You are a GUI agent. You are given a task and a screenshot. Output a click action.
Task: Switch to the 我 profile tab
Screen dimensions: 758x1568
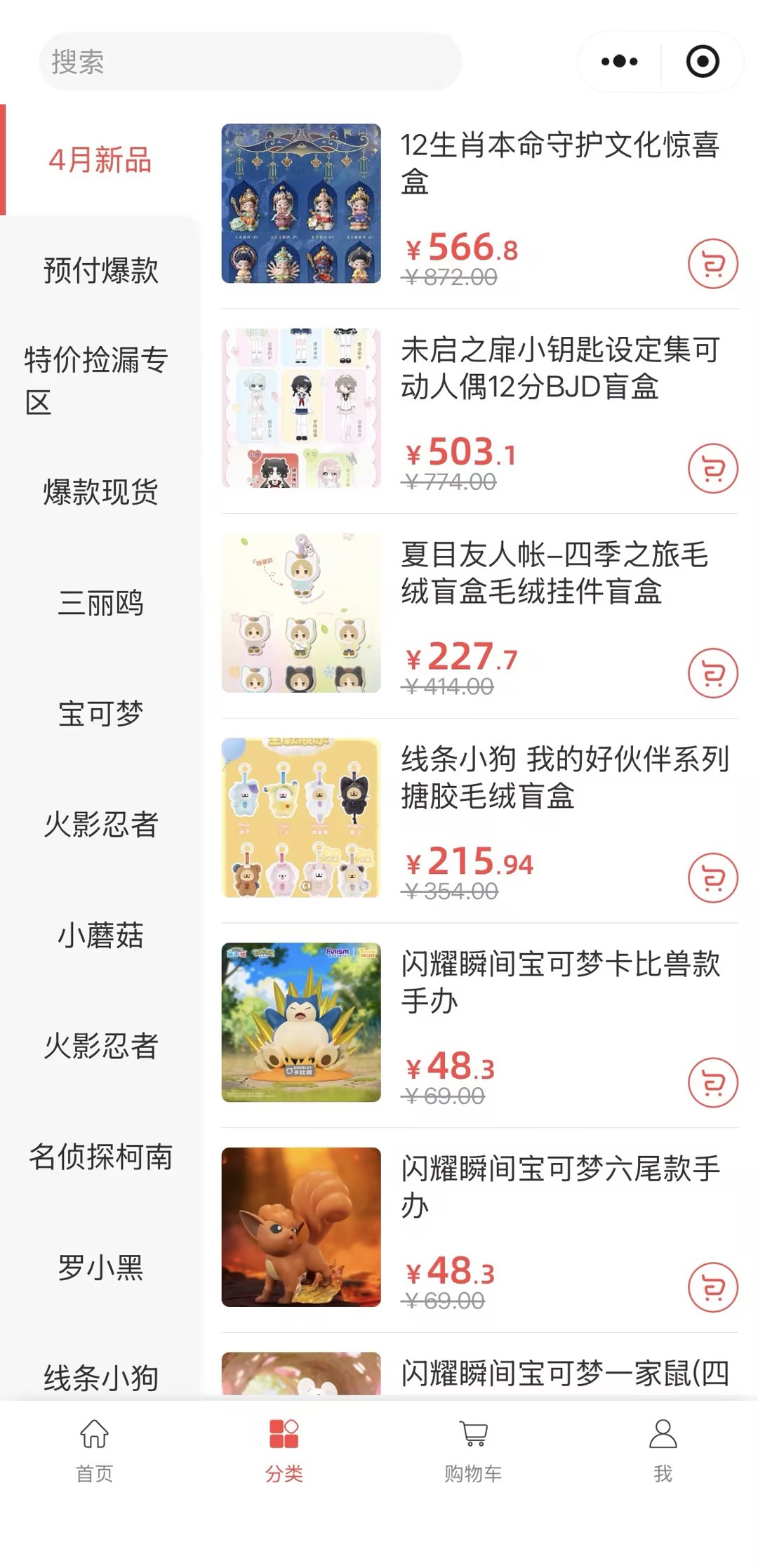(x=663, y=1450)
